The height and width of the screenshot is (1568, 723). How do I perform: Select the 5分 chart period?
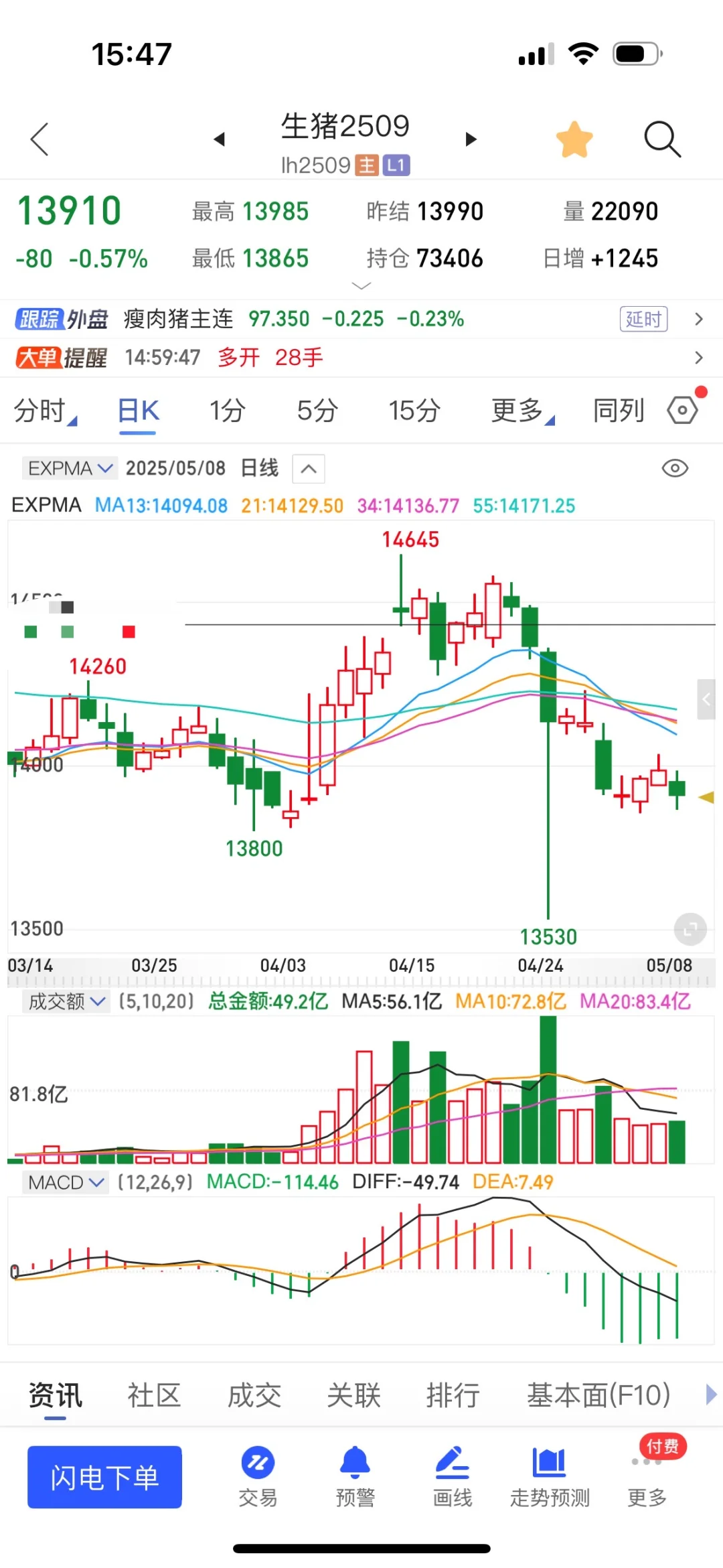(x=317, y=411)
